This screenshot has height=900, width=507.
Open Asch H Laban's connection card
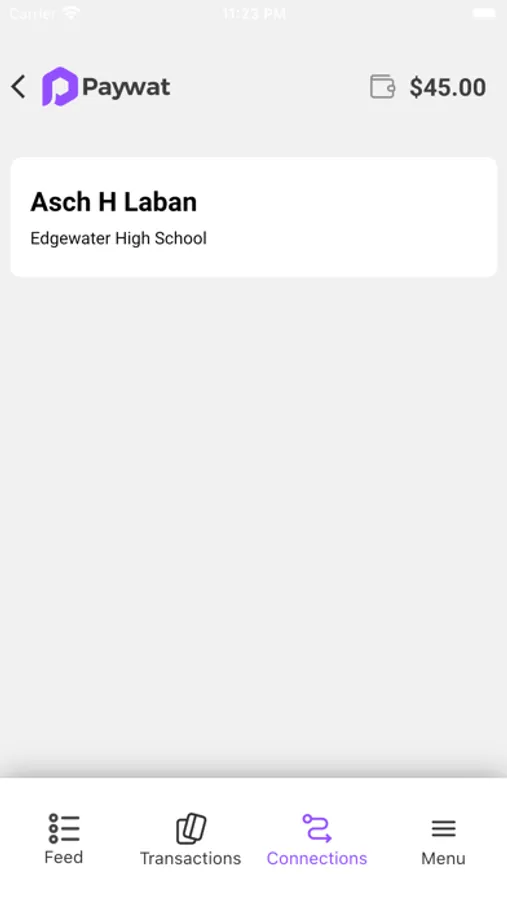pyautogui.click(x=253, y=217)
